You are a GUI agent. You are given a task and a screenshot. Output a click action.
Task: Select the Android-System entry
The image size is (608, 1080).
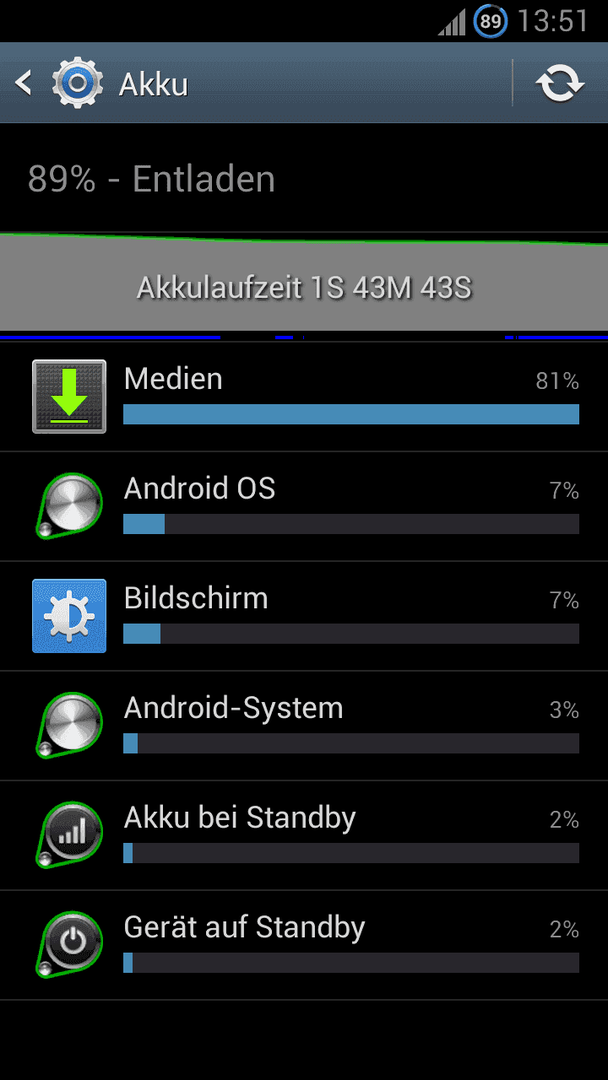(x=304, y=727)
